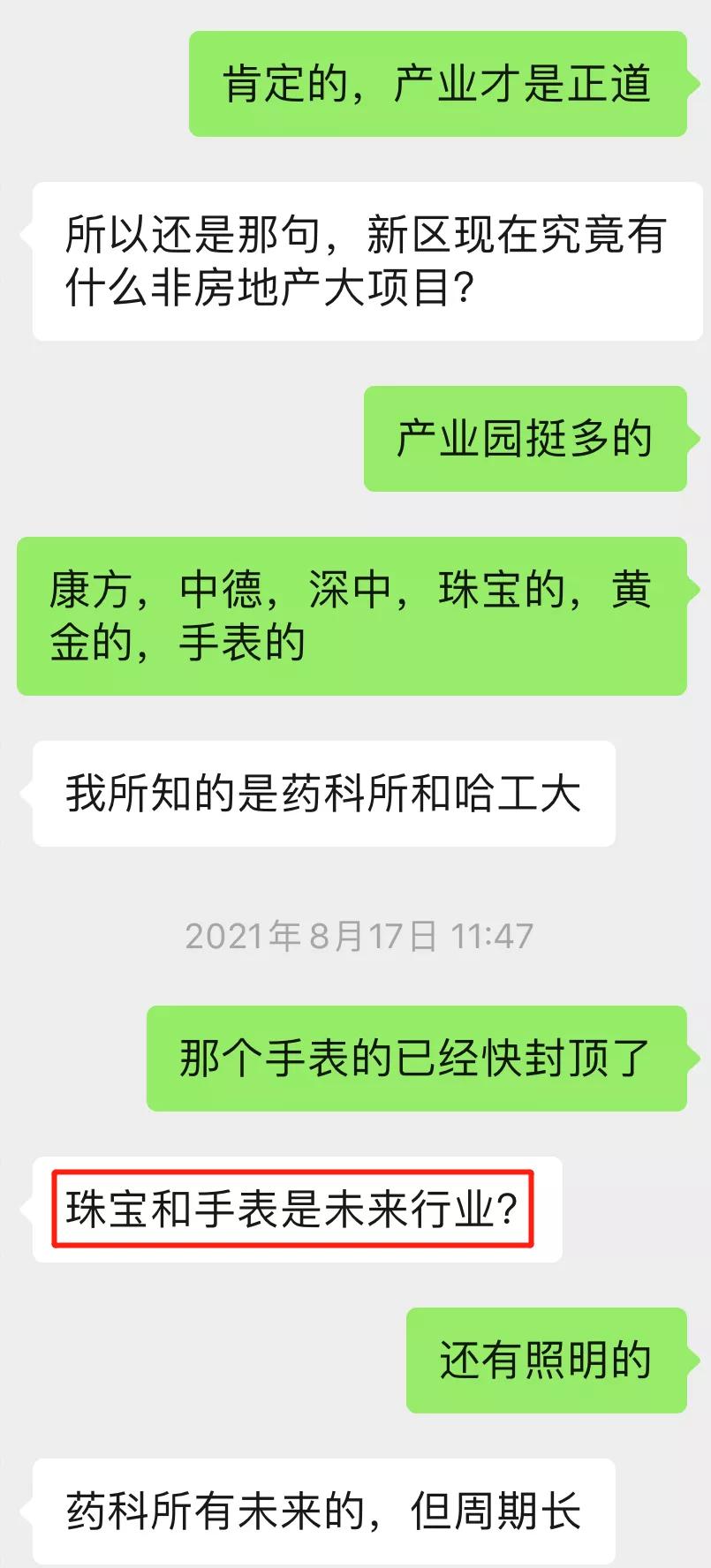Tap the bubble 我所知的是药科所和哈工大
Screen dimensions: 711x1568
click(x=322, y=790)
